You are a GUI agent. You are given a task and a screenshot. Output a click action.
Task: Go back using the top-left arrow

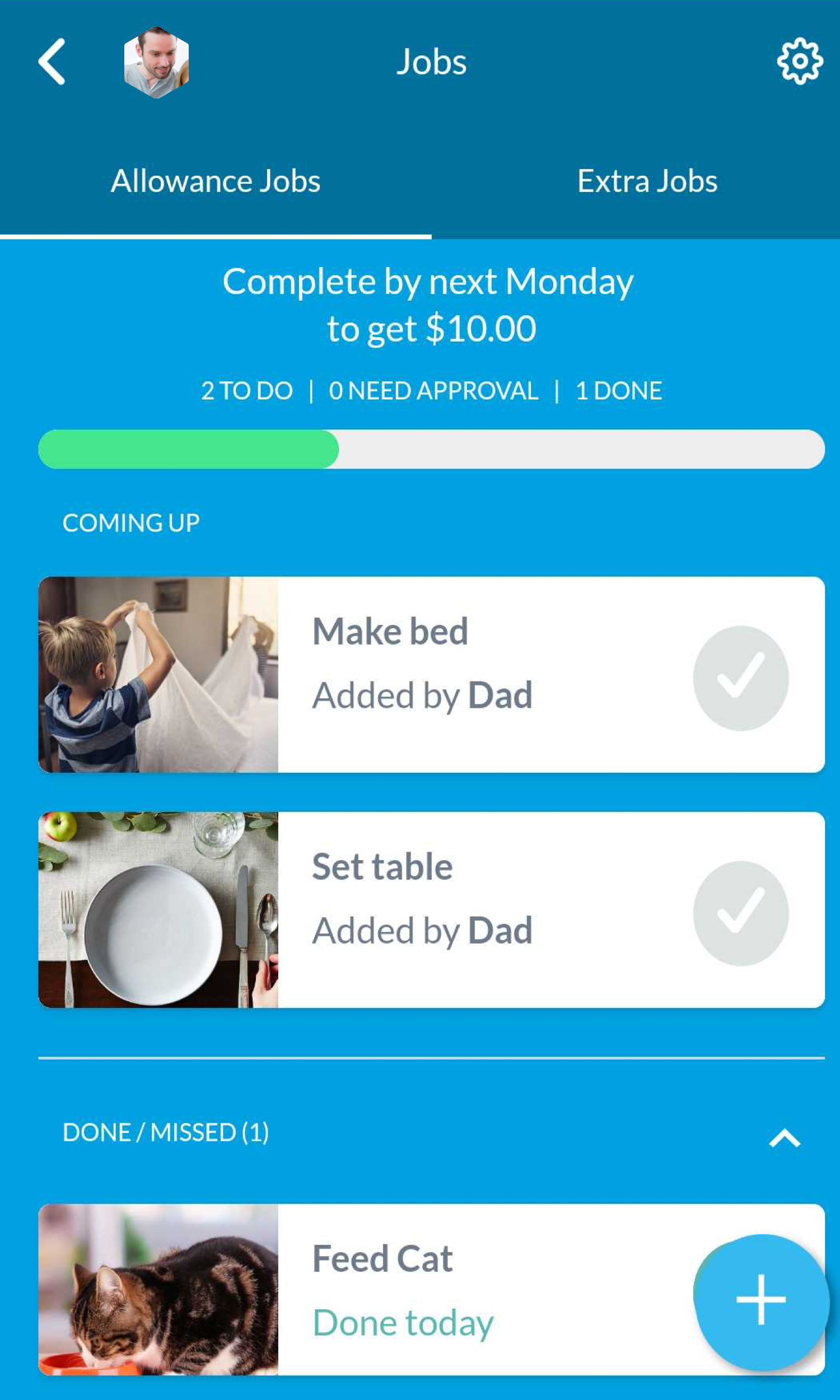52,62
